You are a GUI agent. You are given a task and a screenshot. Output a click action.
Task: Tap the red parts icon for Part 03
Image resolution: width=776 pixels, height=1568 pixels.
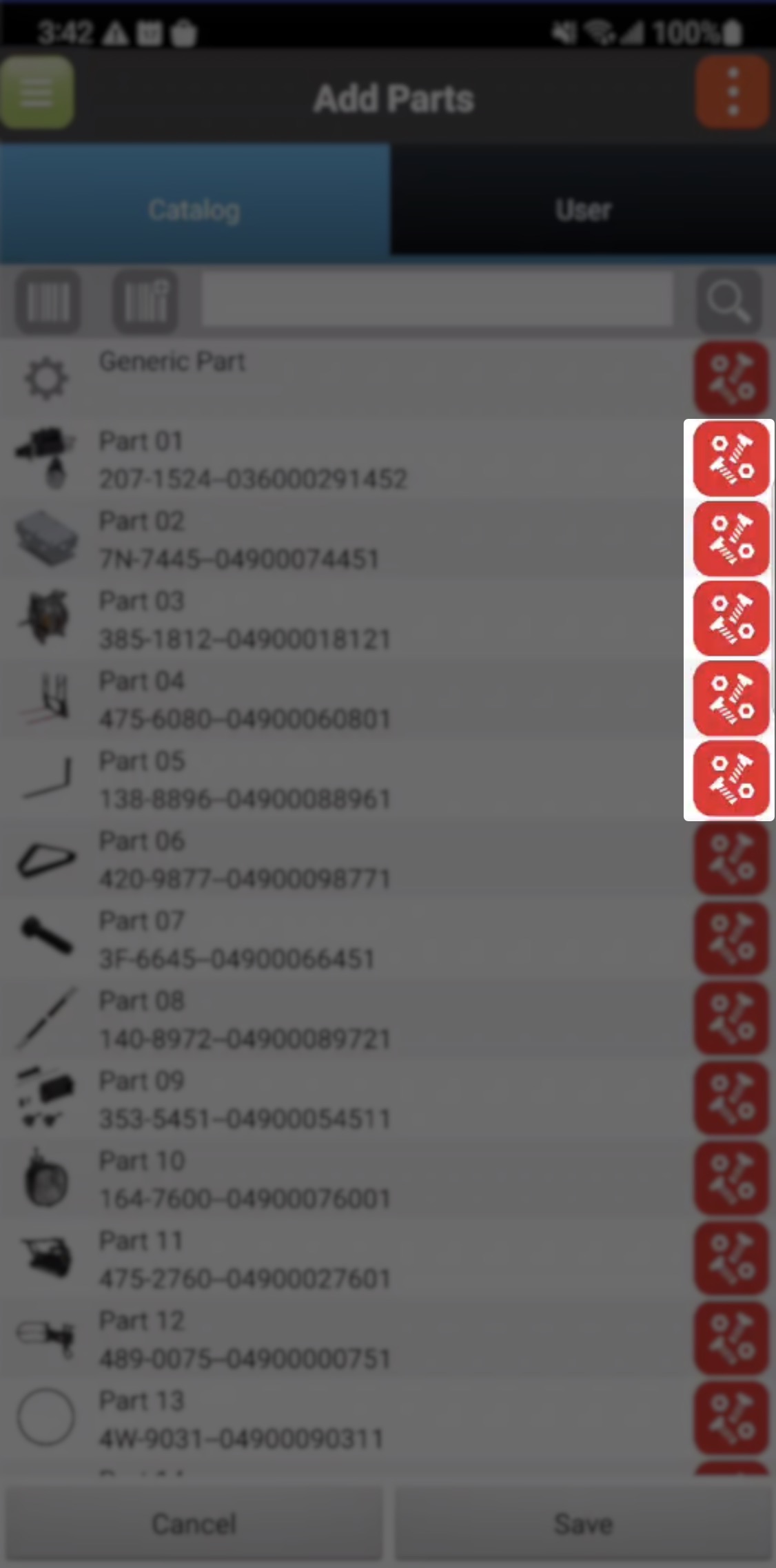pyautogui.click(x=731, y=619)
